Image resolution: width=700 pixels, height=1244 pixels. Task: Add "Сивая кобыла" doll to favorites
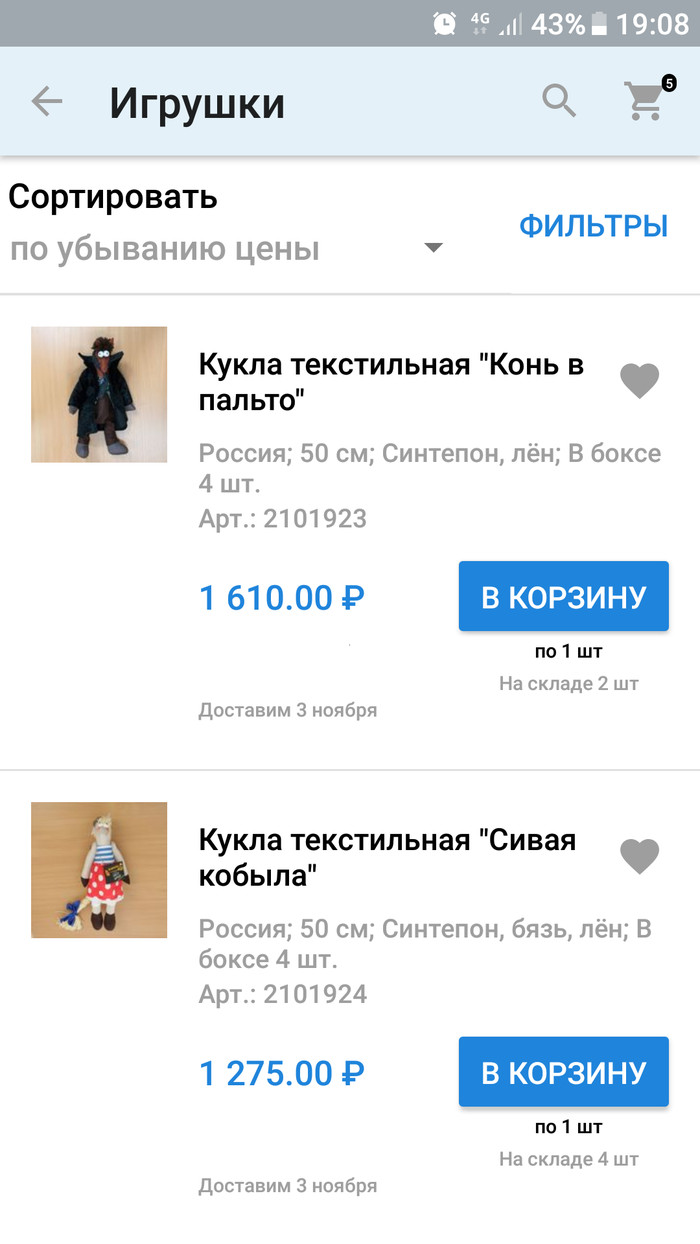pyautogui.click(x=639, y=857)
